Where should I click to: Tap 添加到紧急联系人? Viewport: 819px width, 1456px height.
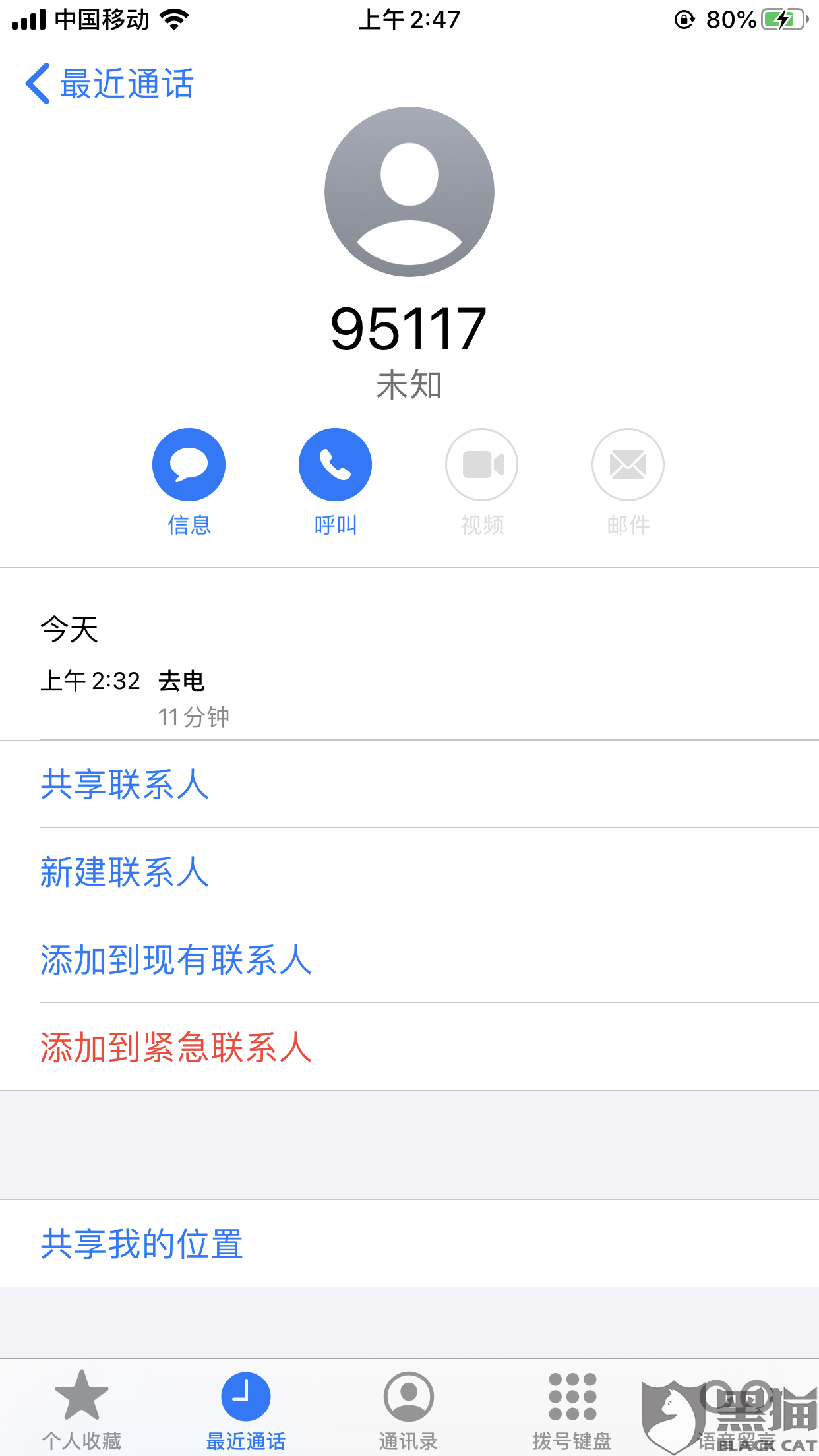[176, 1047]
